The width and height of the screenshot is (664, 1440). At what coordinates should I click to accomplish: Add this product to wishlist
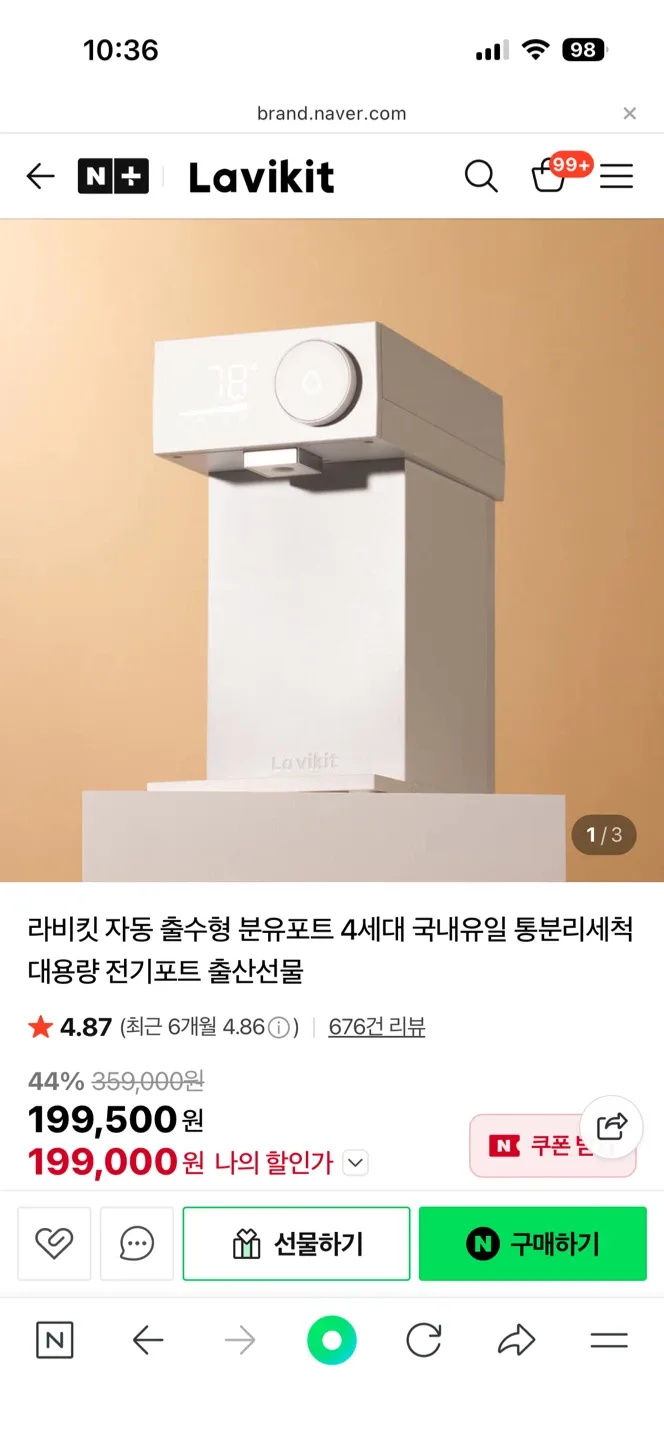tap(54, 1243)
